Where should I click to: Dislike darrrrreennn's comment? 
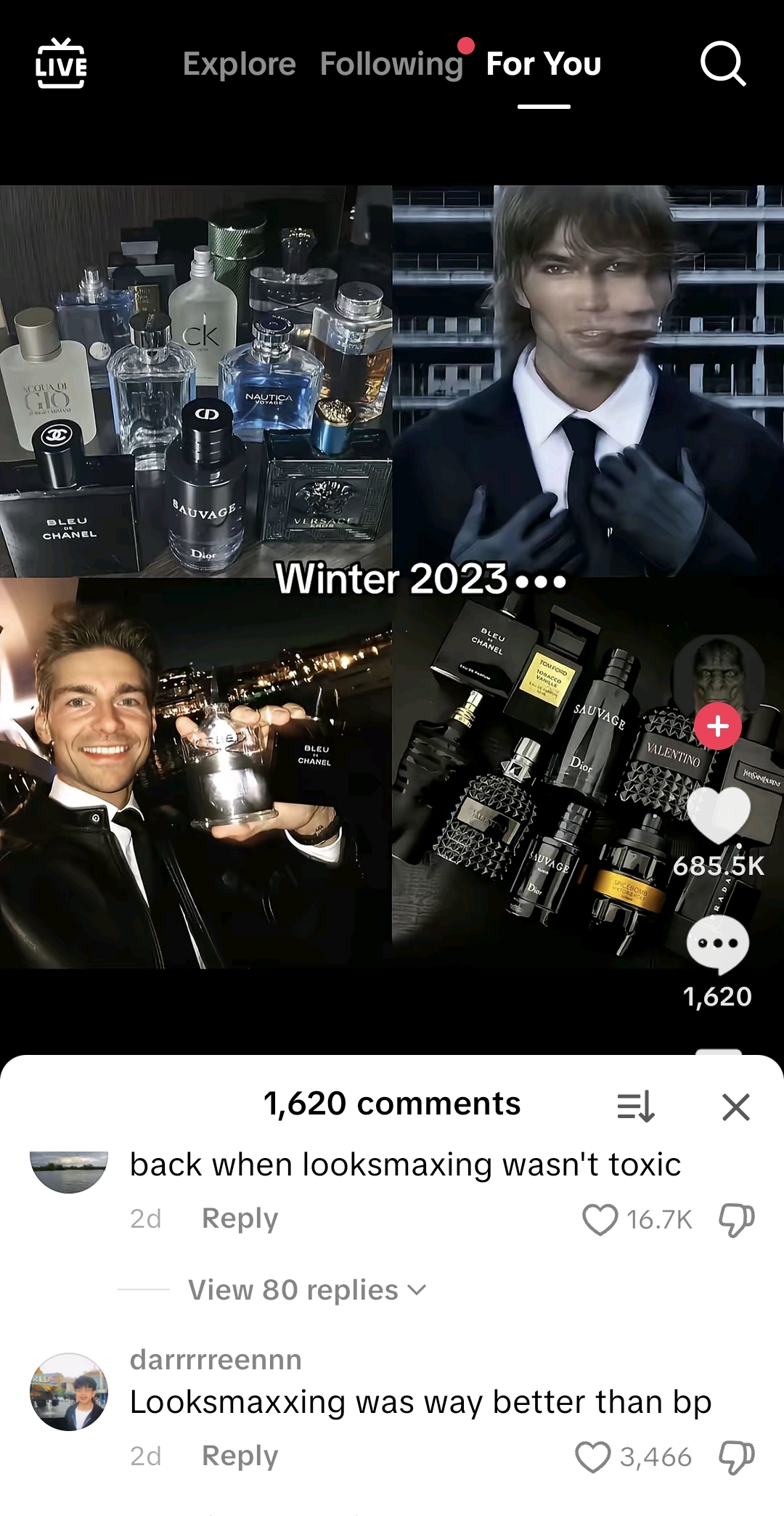click(736, 1456)
